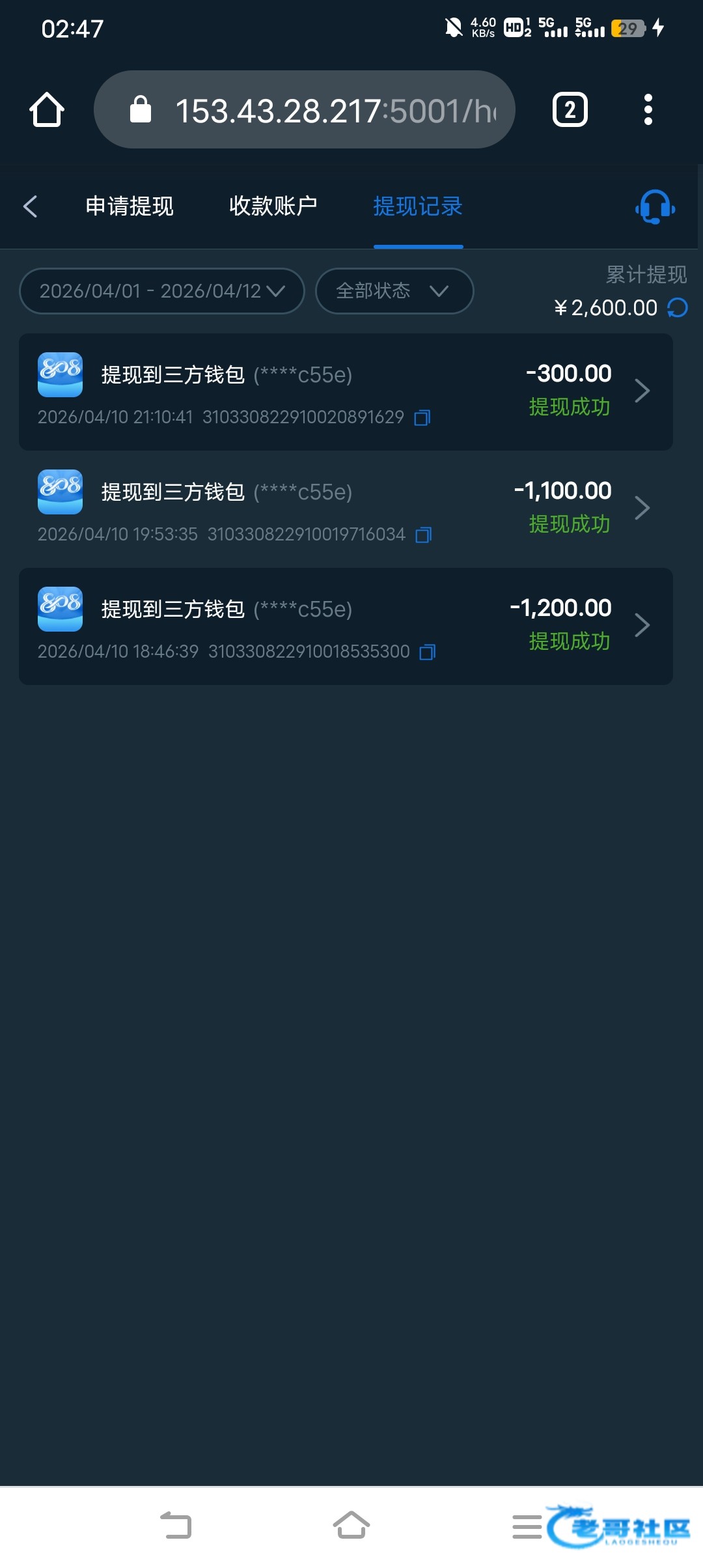The width and height of the screenshot is (703, 1568).
Task: Copy order number ending in 19716034
Action: coord(424,535)
